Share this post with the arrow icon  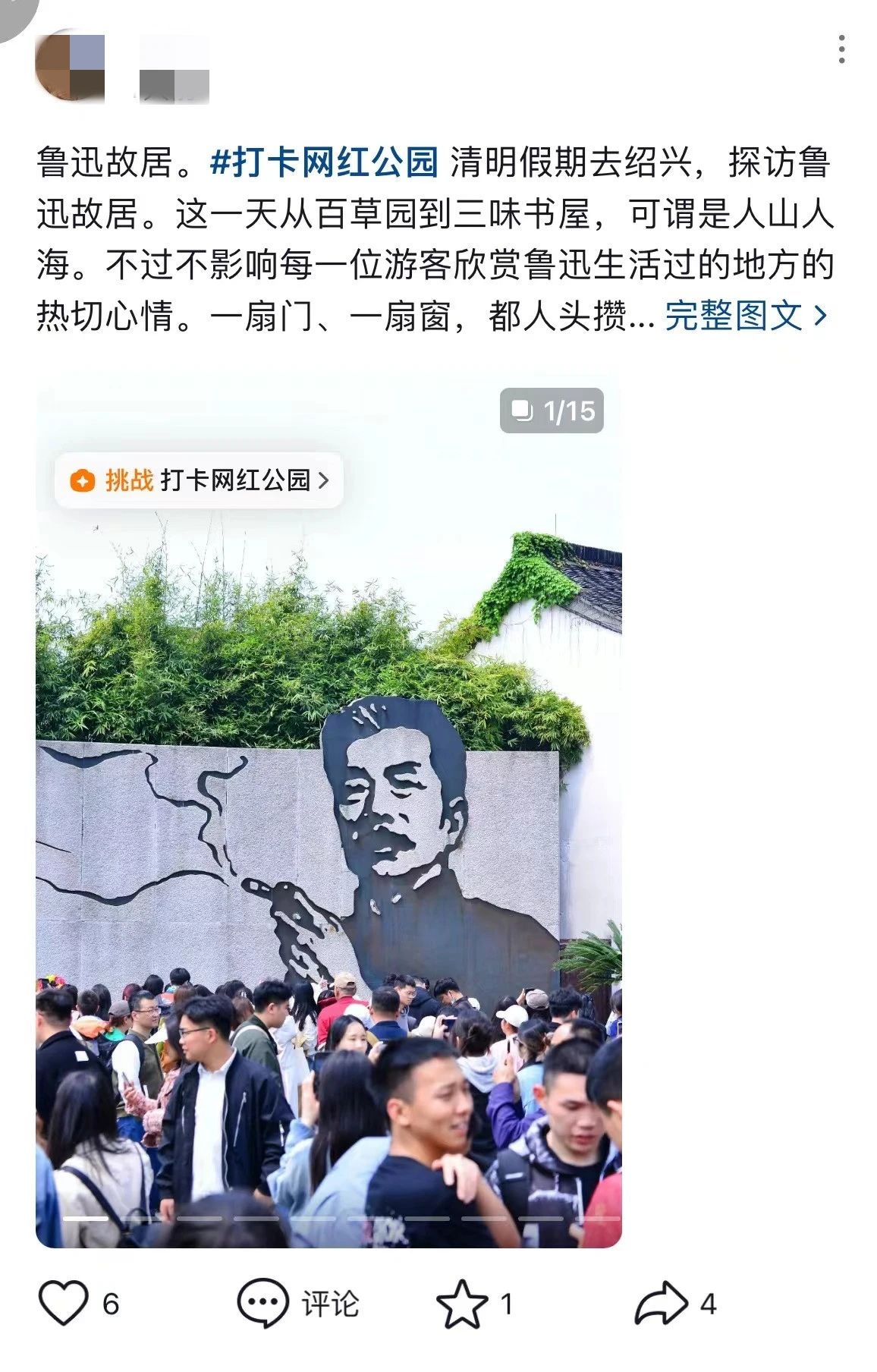[661, 1304]
